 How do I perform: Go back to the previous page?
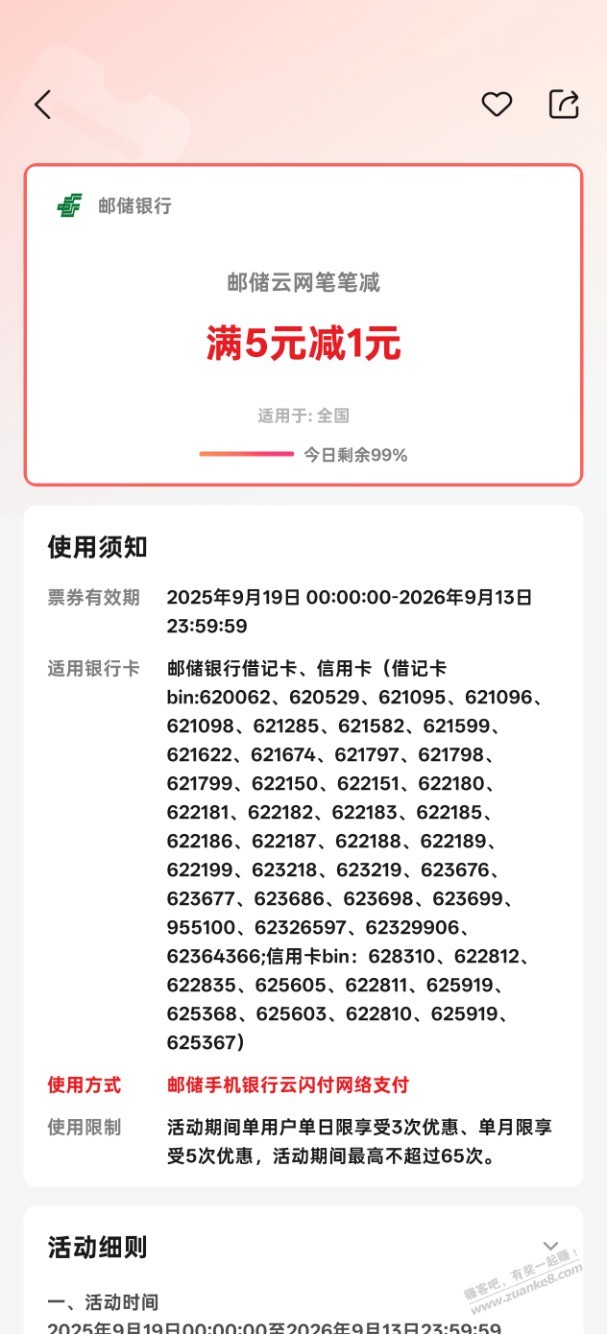[43, 105]
